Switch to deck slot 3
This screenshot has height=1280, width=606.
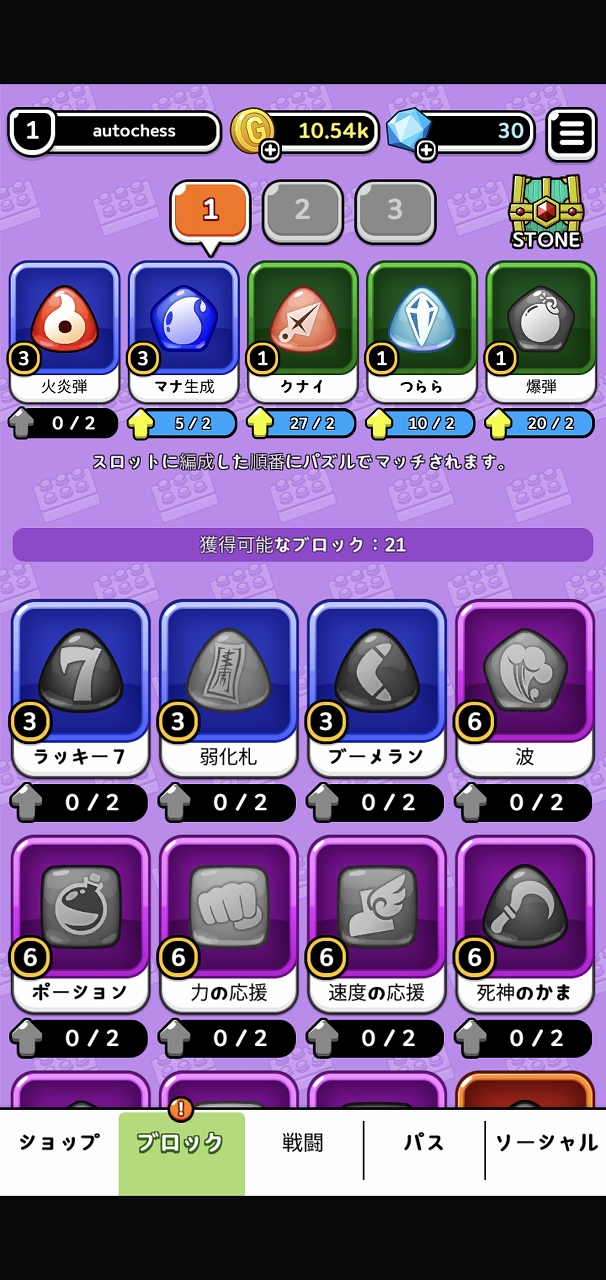395,210
